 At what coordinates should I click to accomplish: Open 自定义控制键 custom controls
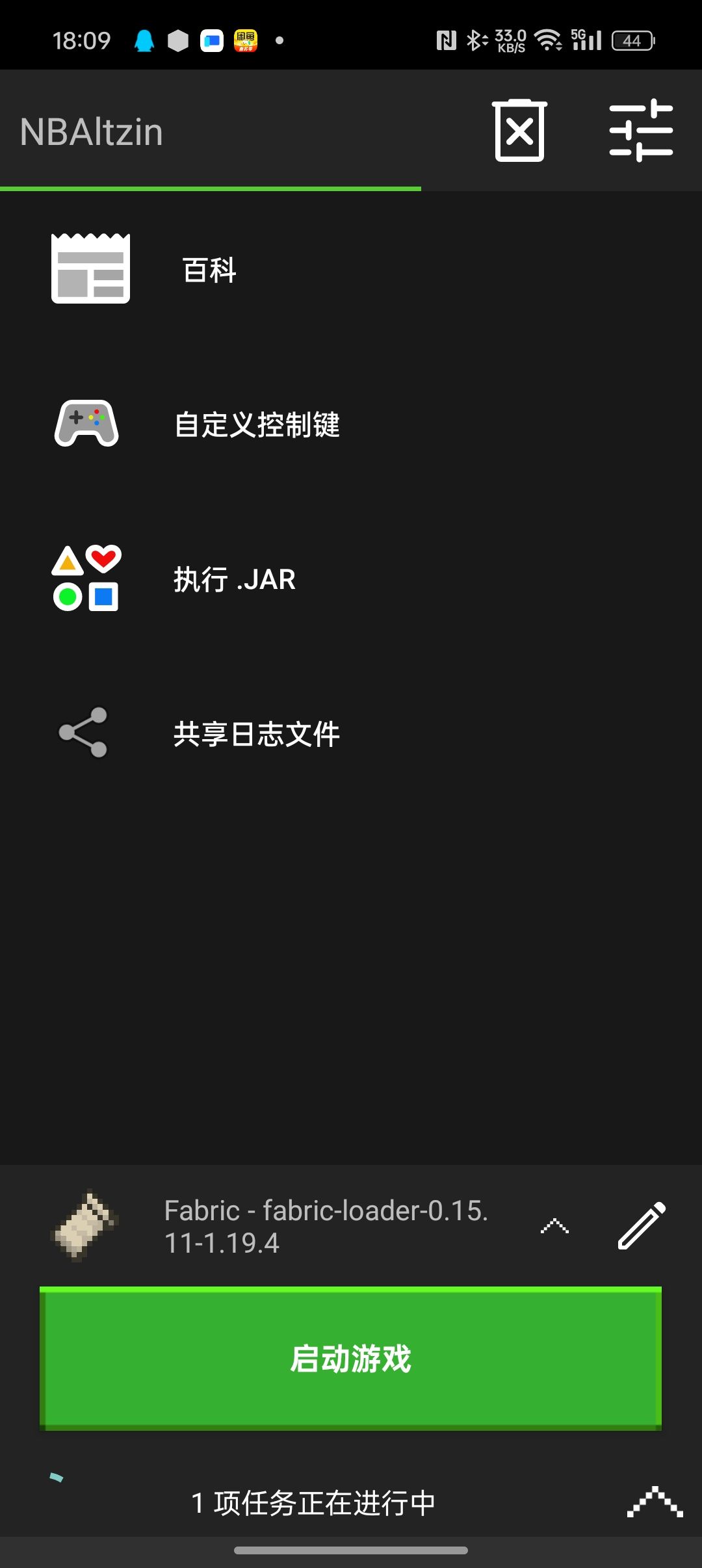pos(257,425)
